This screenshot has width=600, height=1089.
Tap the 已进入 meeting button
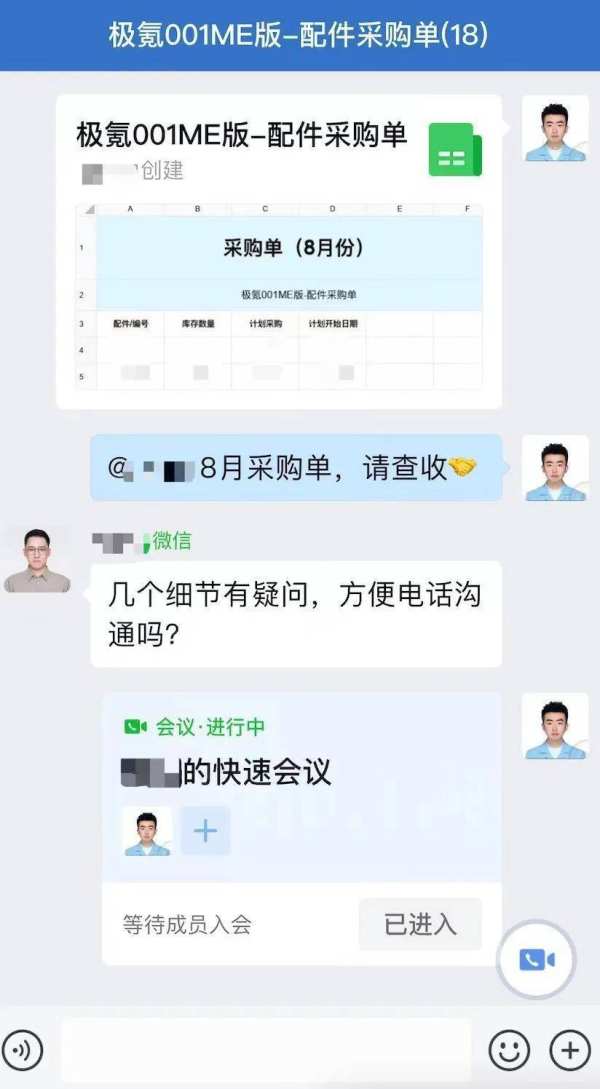click(x=420, y=924)
